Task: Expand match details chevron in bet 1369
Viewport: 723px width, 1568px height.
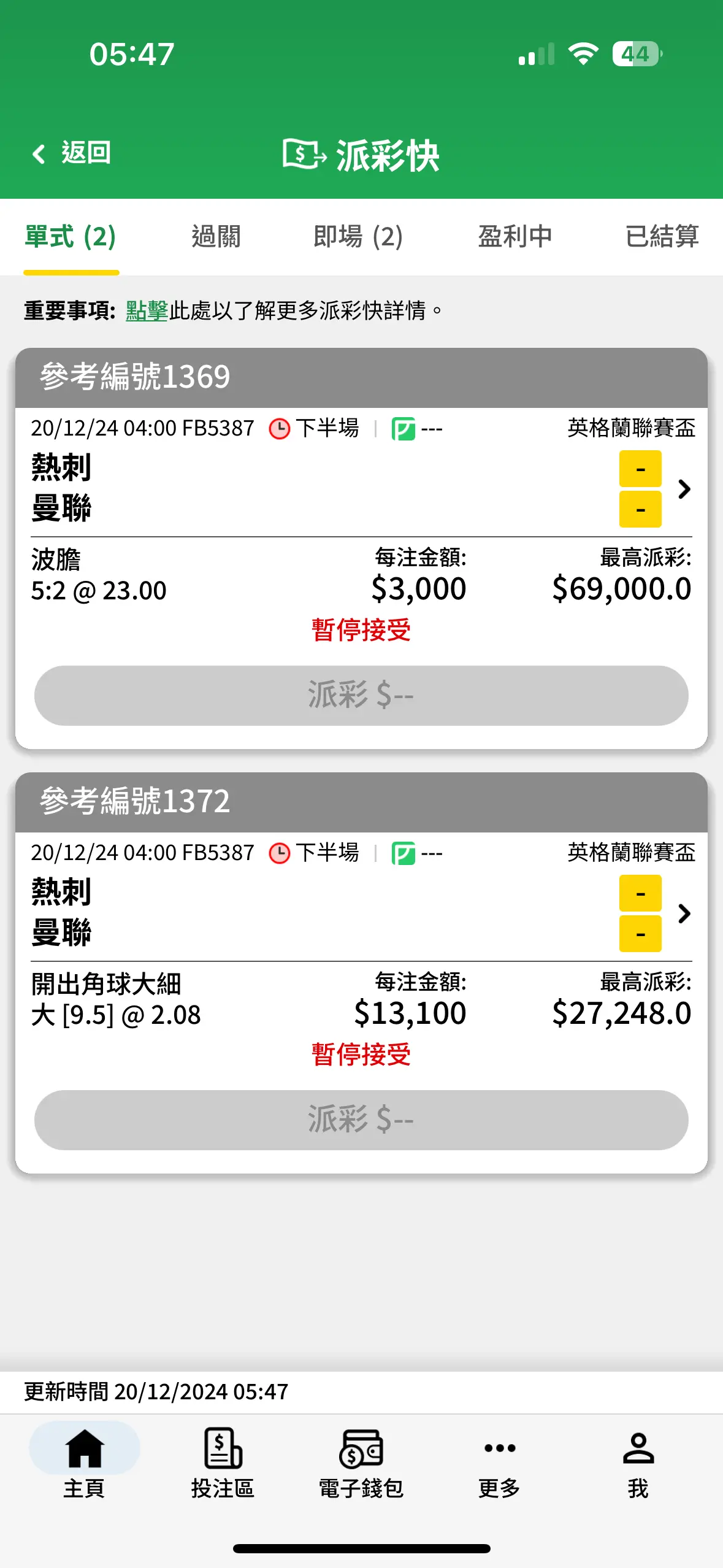Action: (x=684, y=489)
